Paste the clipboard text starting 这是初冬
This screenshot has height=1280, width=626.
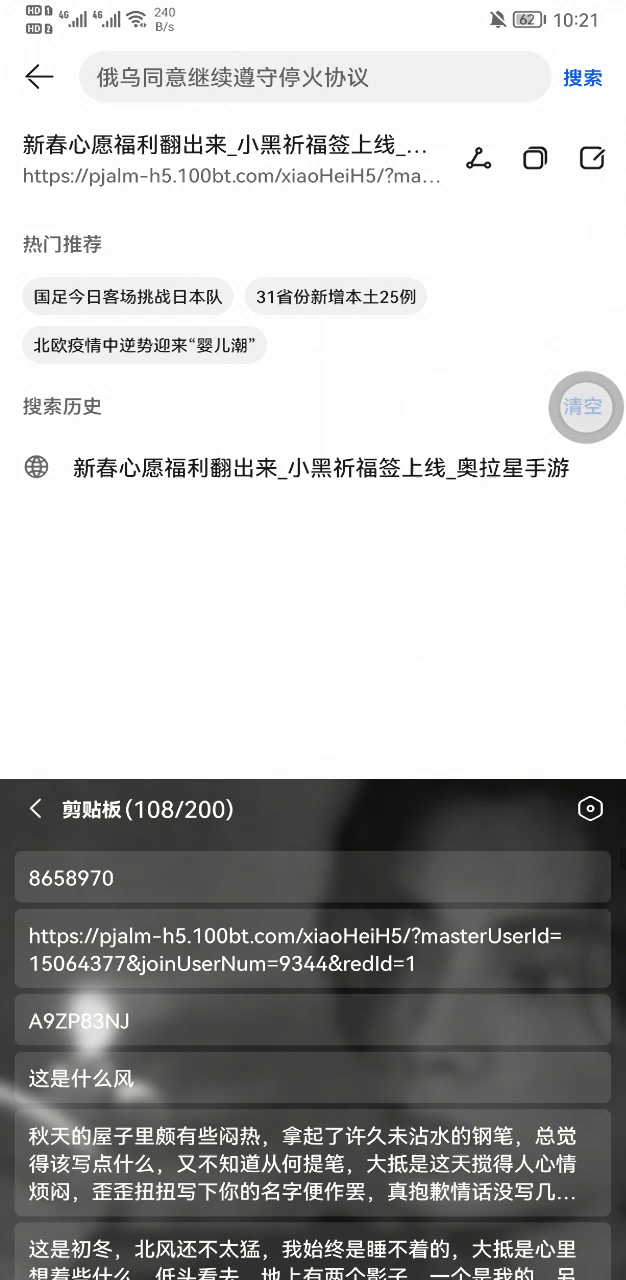(x=312, y=1251)
